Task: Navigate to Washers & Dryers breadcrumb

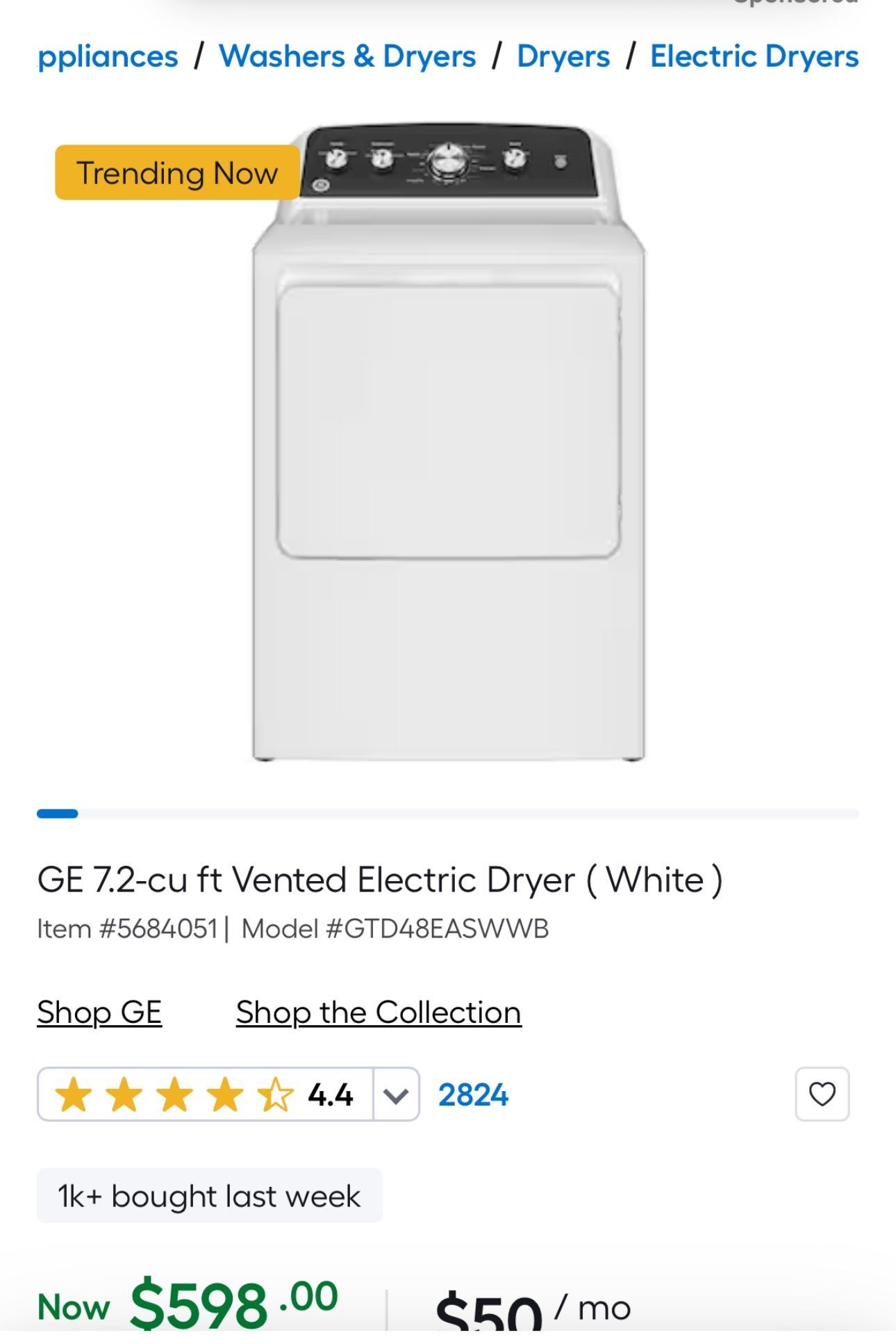Action: (347, 57)
